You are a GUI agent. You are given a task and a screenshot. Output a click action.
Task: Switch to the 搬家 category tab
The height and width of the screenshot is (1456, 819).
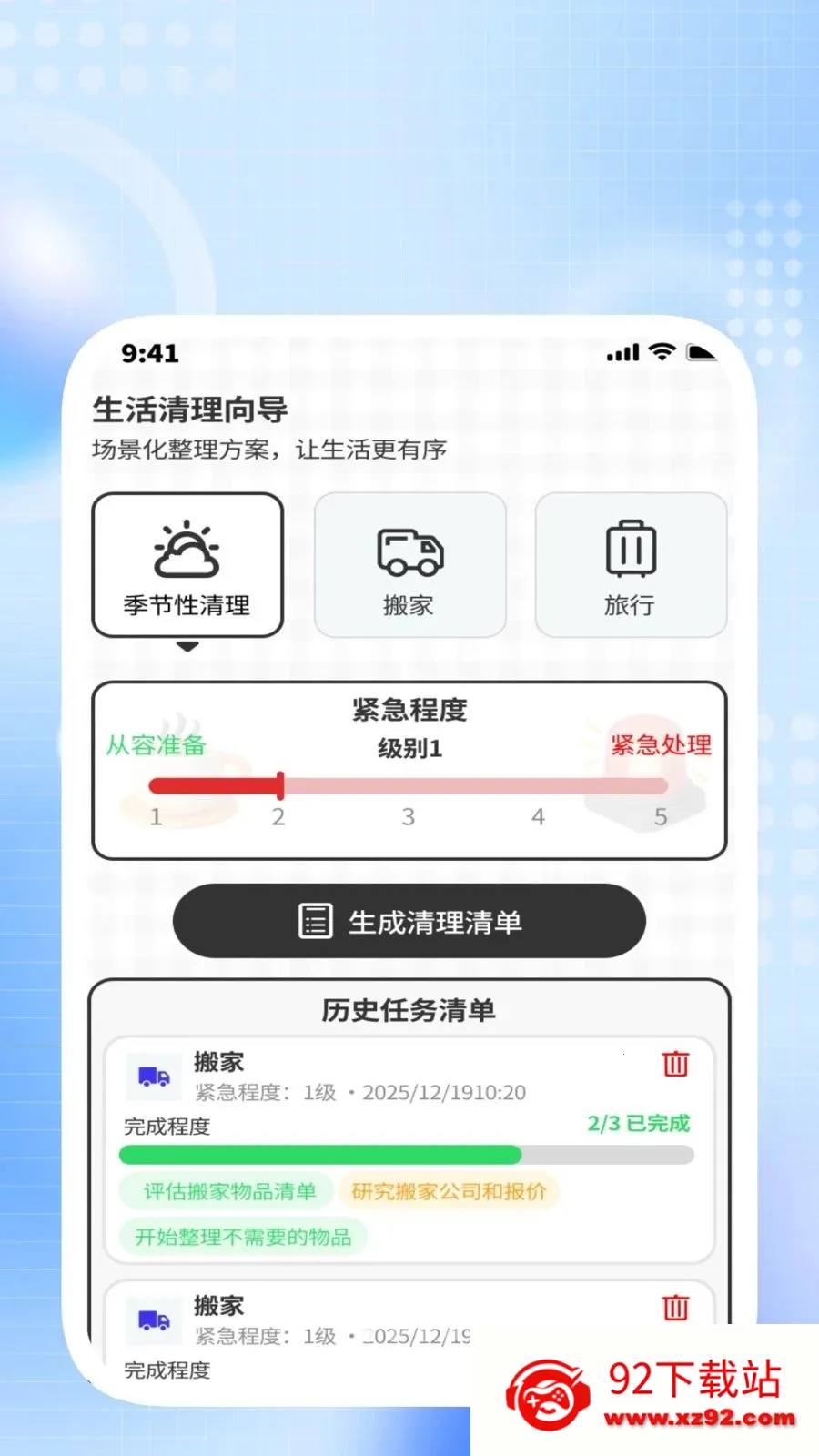pyautogui.click(x=409, y=564)
